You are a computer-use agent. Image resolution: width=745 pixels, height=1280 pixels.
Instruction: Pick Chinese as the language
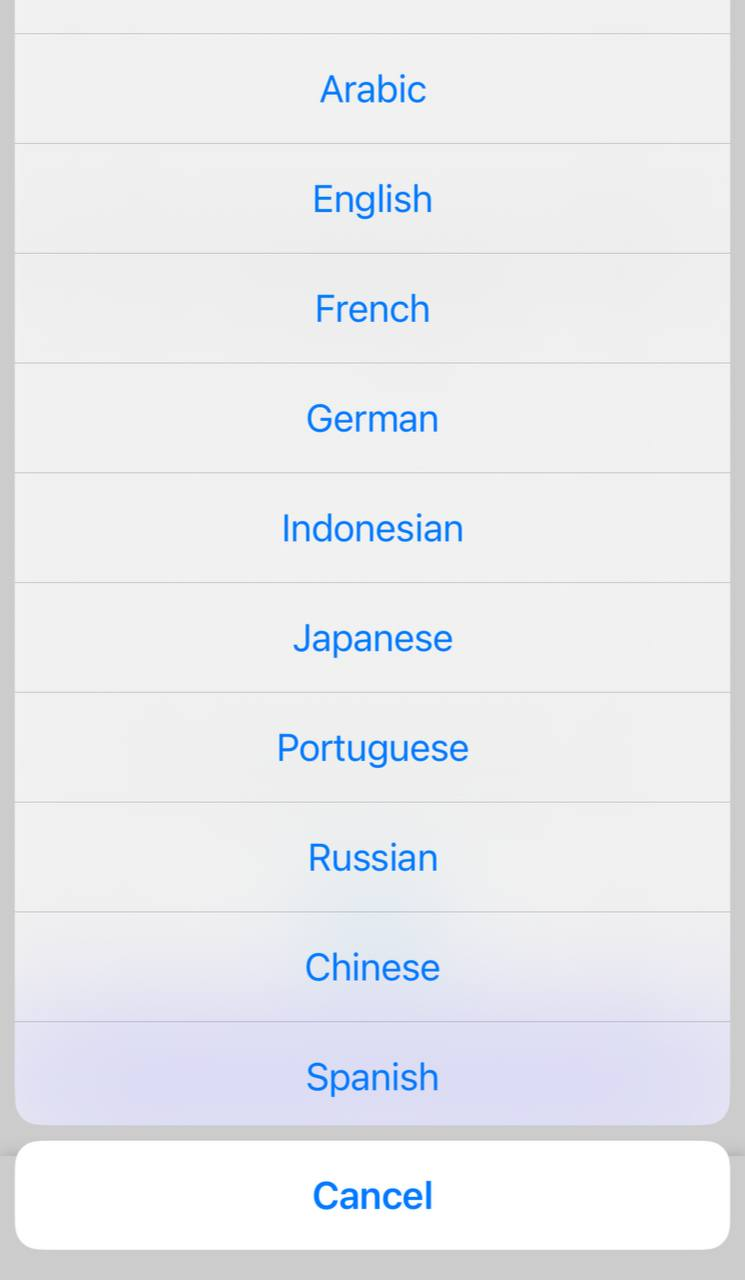pos(372,967)
